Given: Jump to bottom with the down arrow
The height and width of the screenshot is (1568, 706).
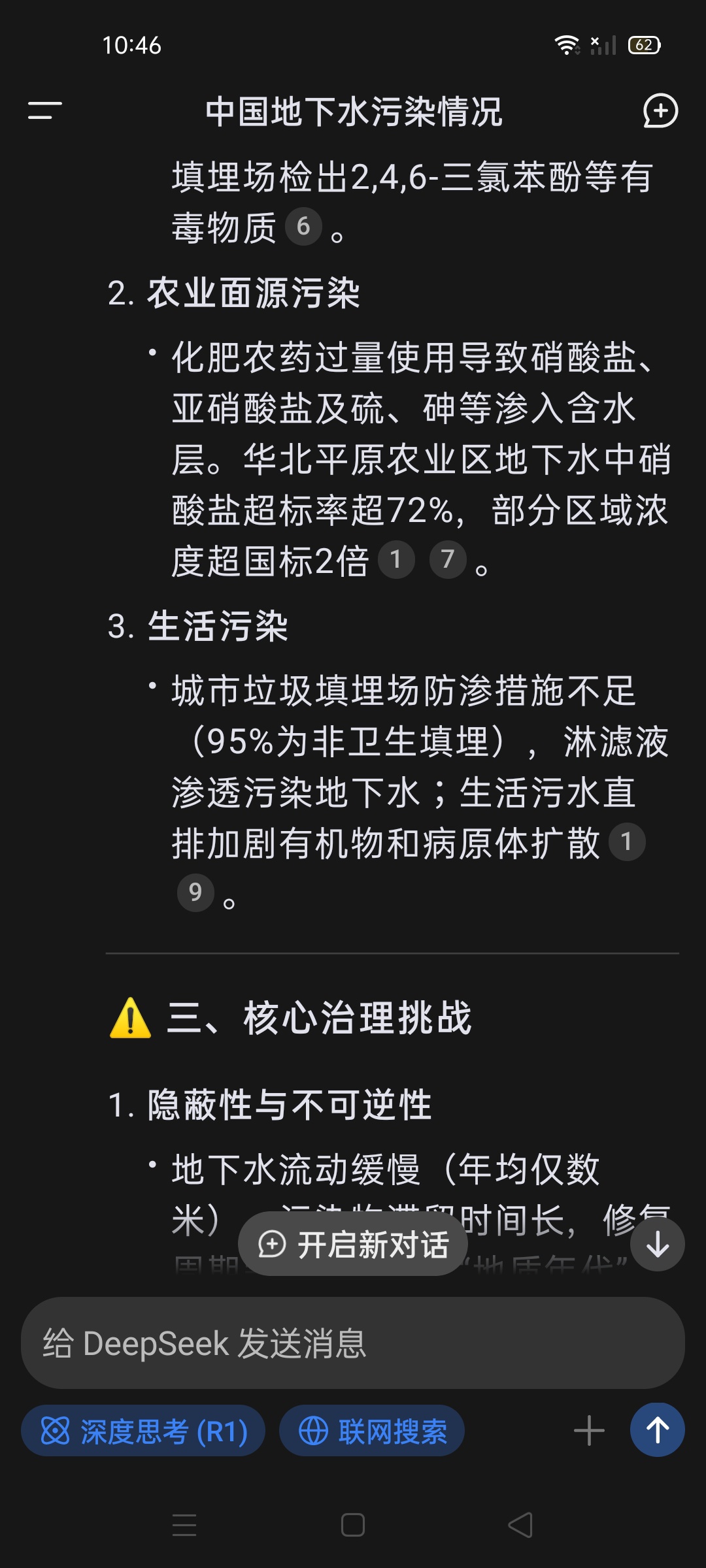Looking at the screenshot, I should [x=657, y=1244].
